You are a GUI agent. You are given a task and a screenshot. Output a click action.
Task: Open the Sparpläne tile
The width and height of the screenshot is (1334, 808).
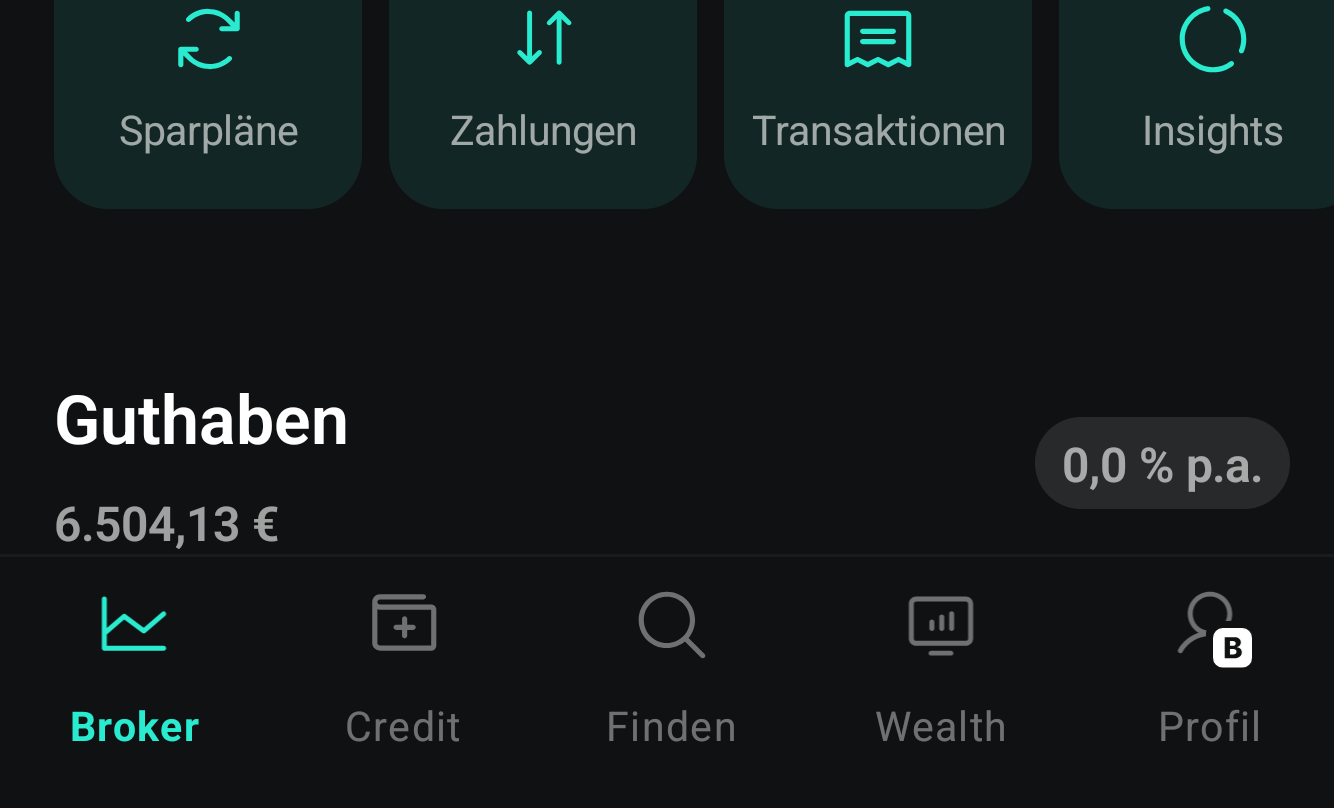point(208,90)
